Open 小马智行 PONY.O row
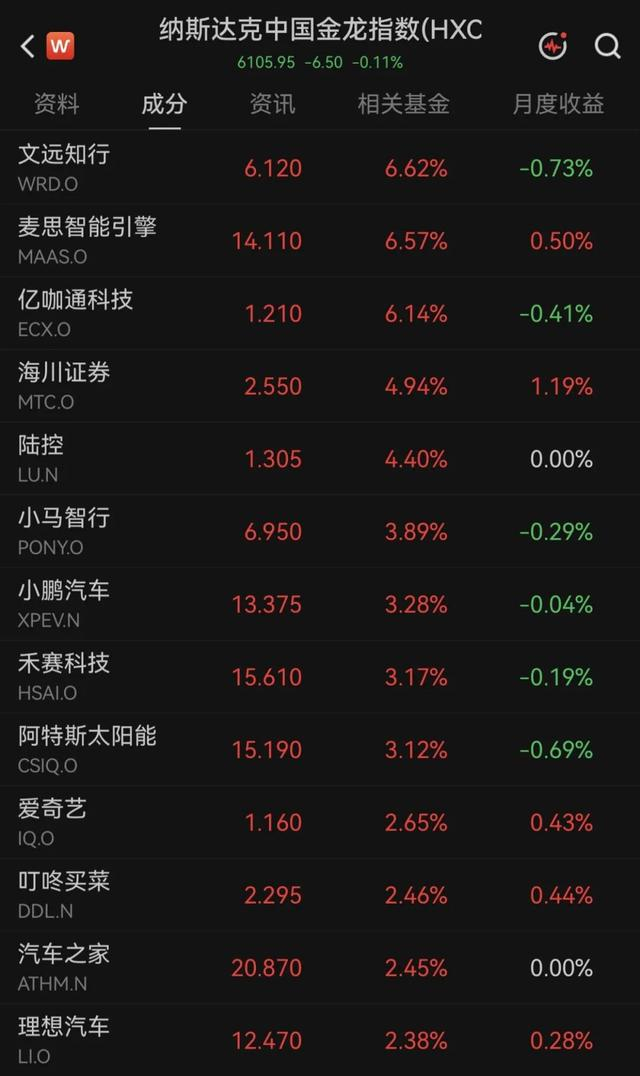Screen dimensions: 640x1076 pyautogui.click(x=320, y=531)
